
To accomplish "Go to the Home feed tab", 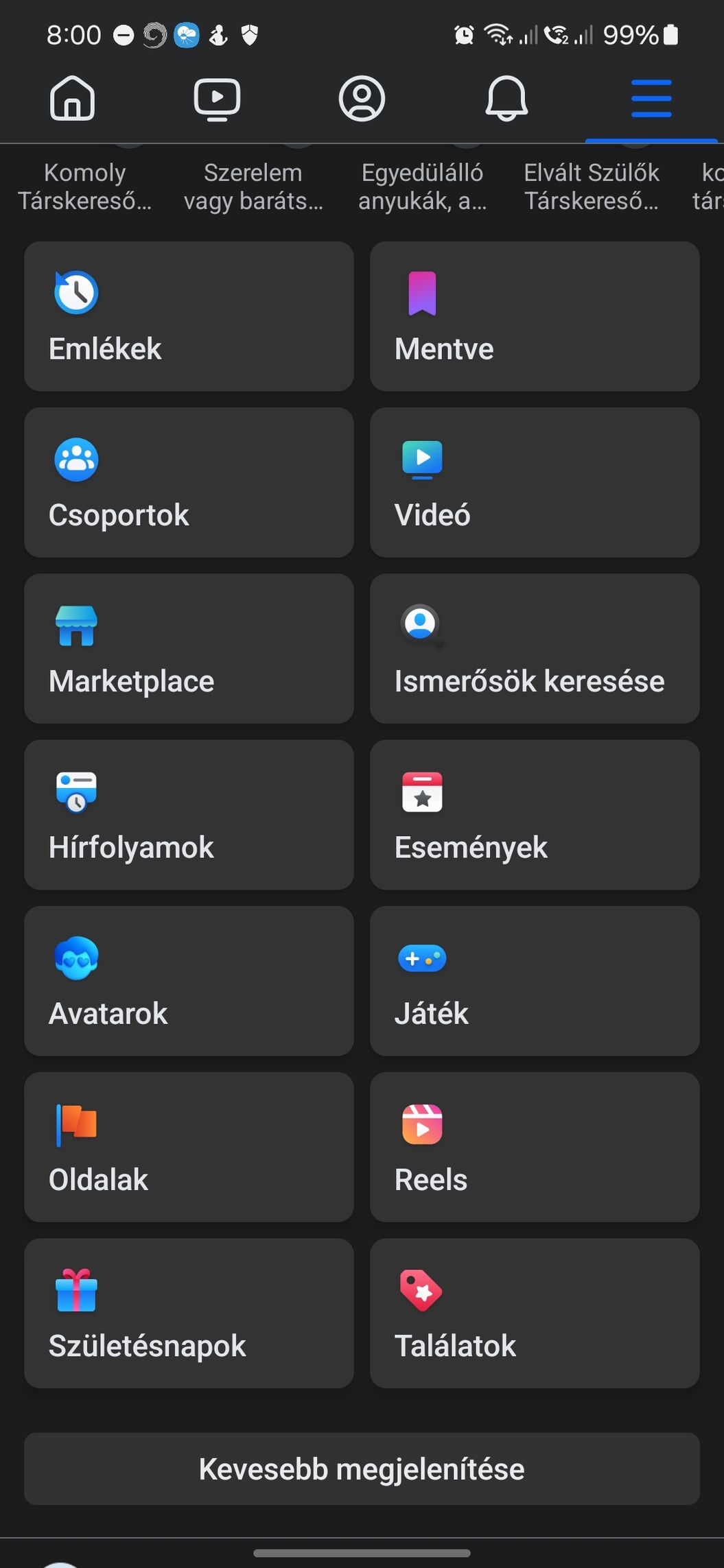I will click(72, 99).
